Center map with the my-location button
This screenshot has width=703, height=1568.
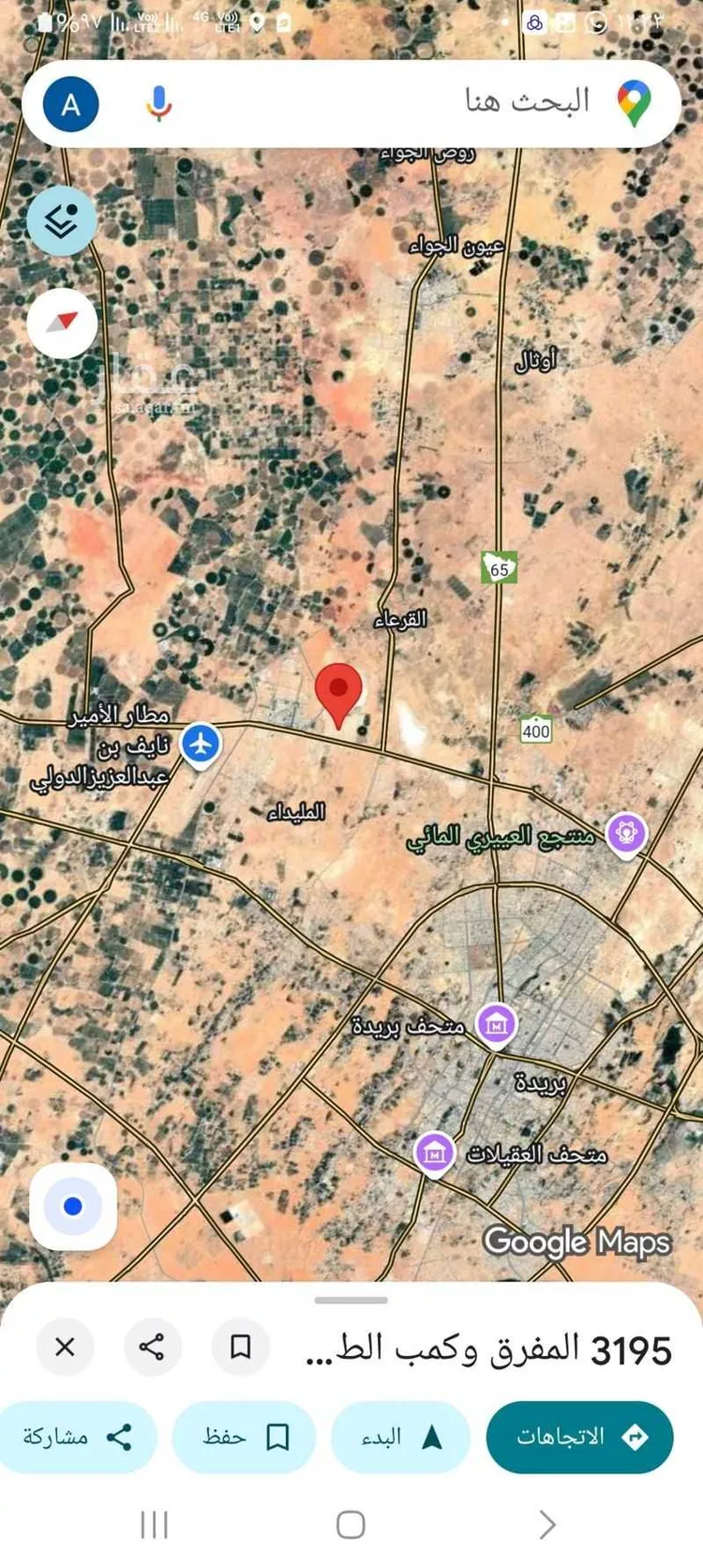point(73,1207)
